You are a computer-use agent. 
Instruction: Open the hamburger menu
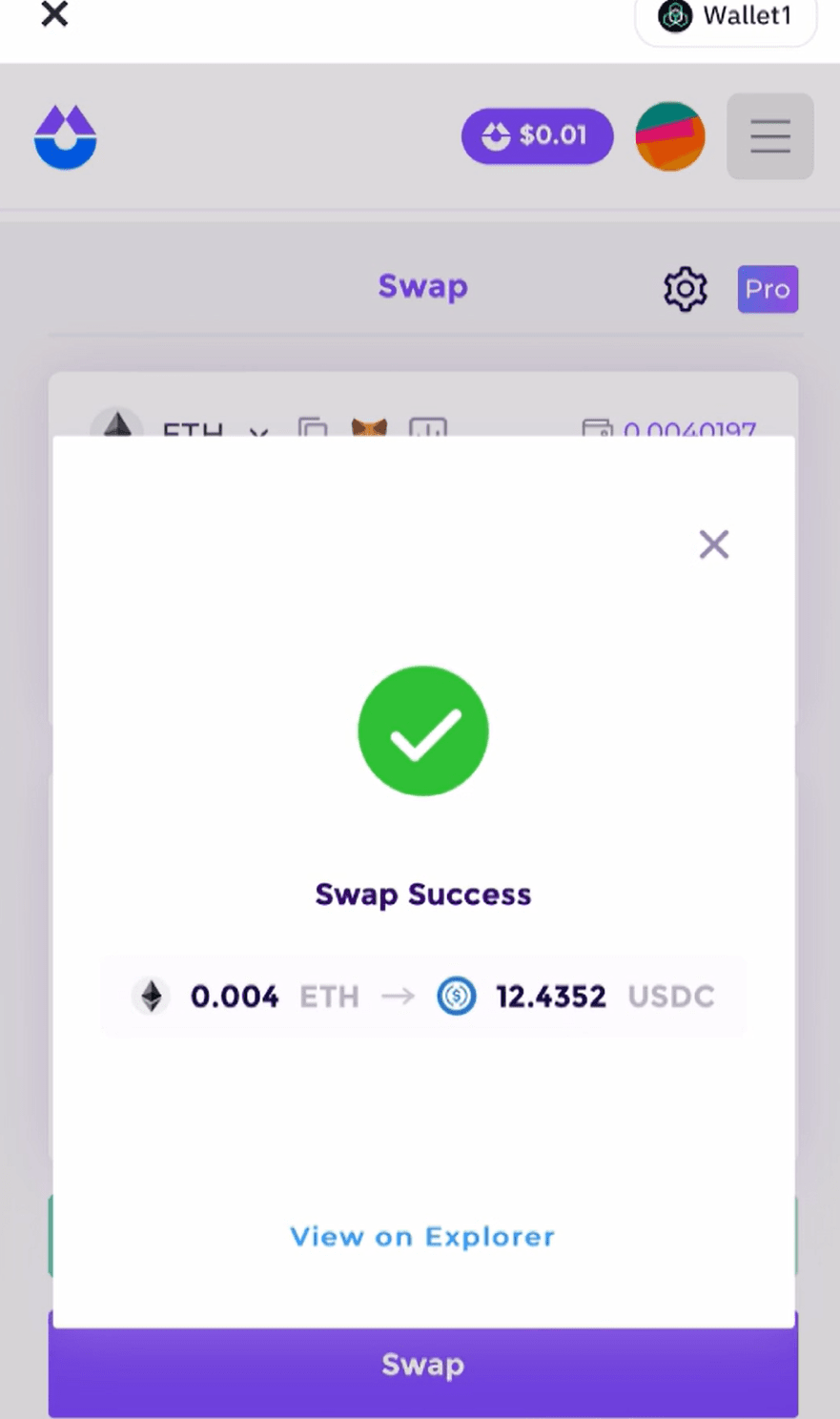pyautogui.click(x=769, y=136)
